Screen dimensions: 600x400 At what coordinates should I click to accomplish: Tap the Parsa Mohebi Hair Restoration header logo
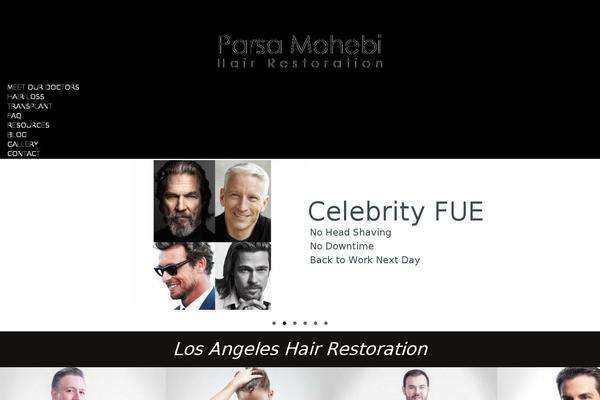(x=300, y=52)
